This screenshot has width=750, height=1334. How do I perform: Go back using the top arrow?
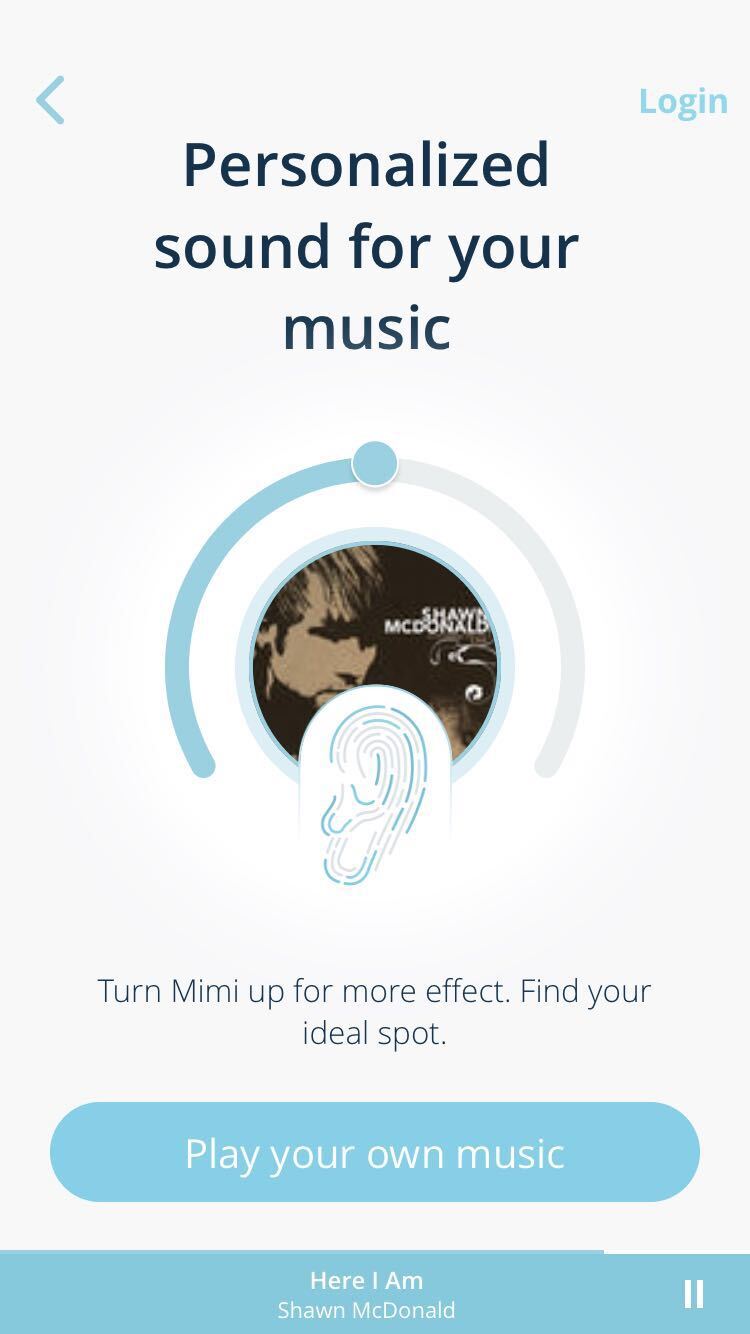point(50,100)
